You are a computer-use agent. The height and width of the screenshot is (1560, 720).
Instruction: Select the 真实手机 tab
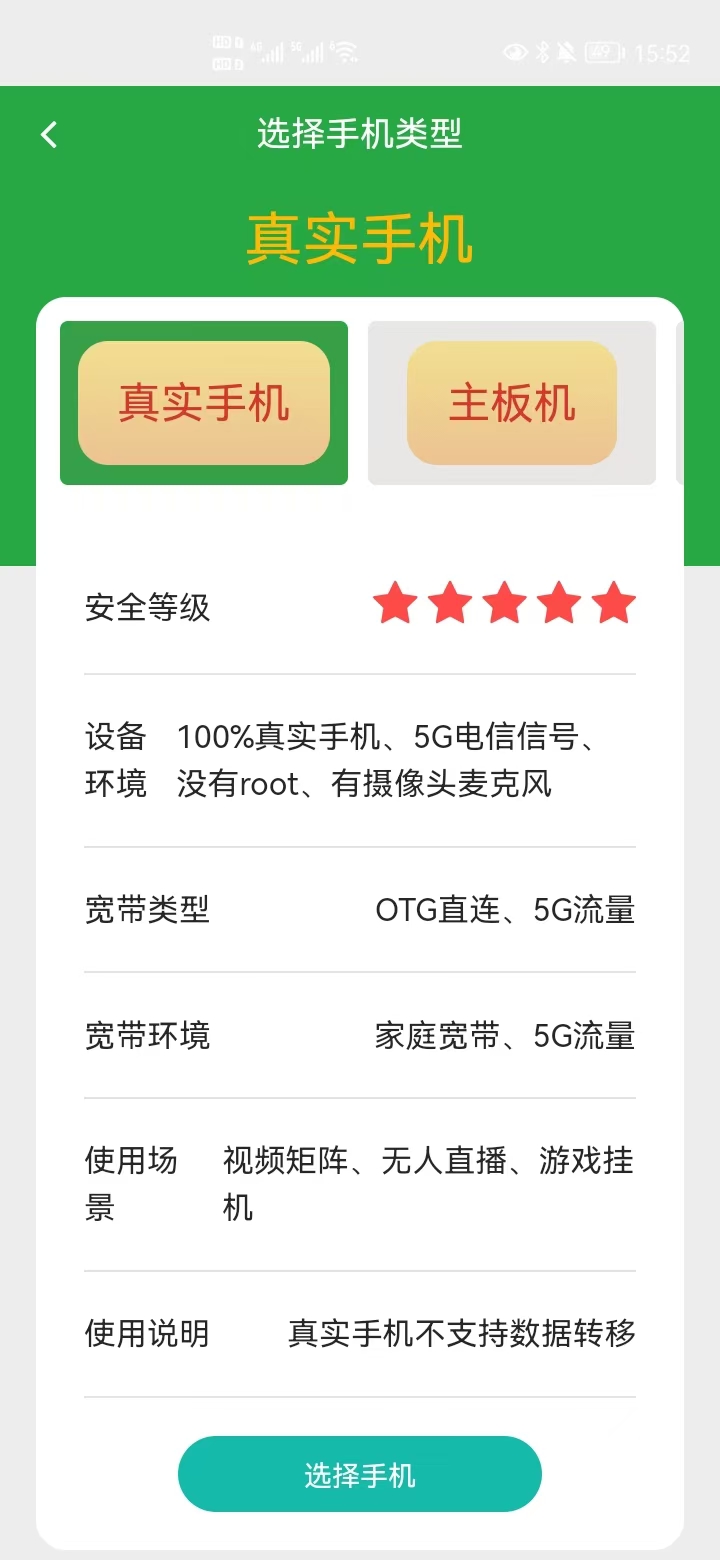203,402
